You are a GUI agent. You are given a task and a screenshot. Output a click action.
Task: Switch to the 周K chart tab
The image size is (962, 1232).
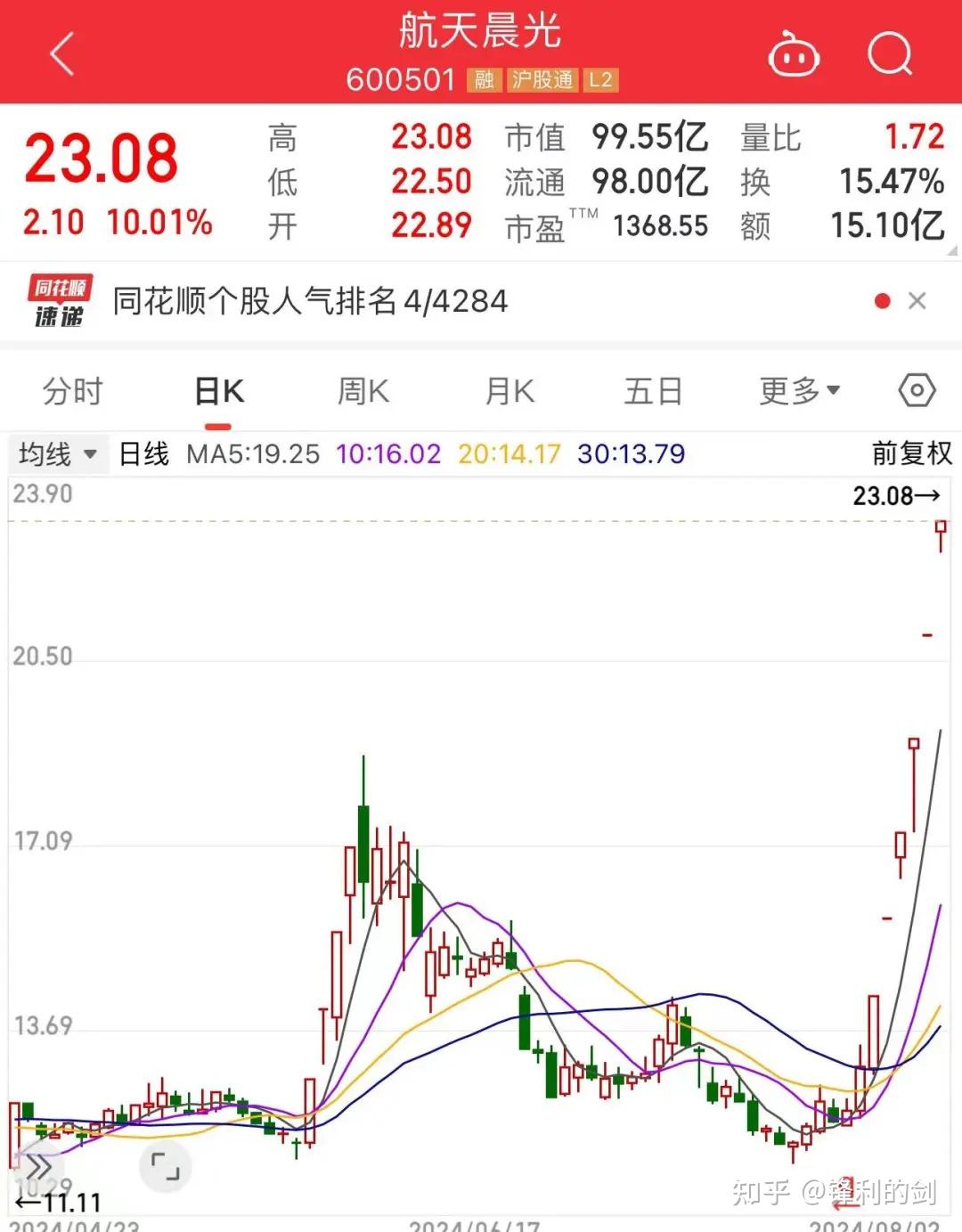click(x=363, y=391)
